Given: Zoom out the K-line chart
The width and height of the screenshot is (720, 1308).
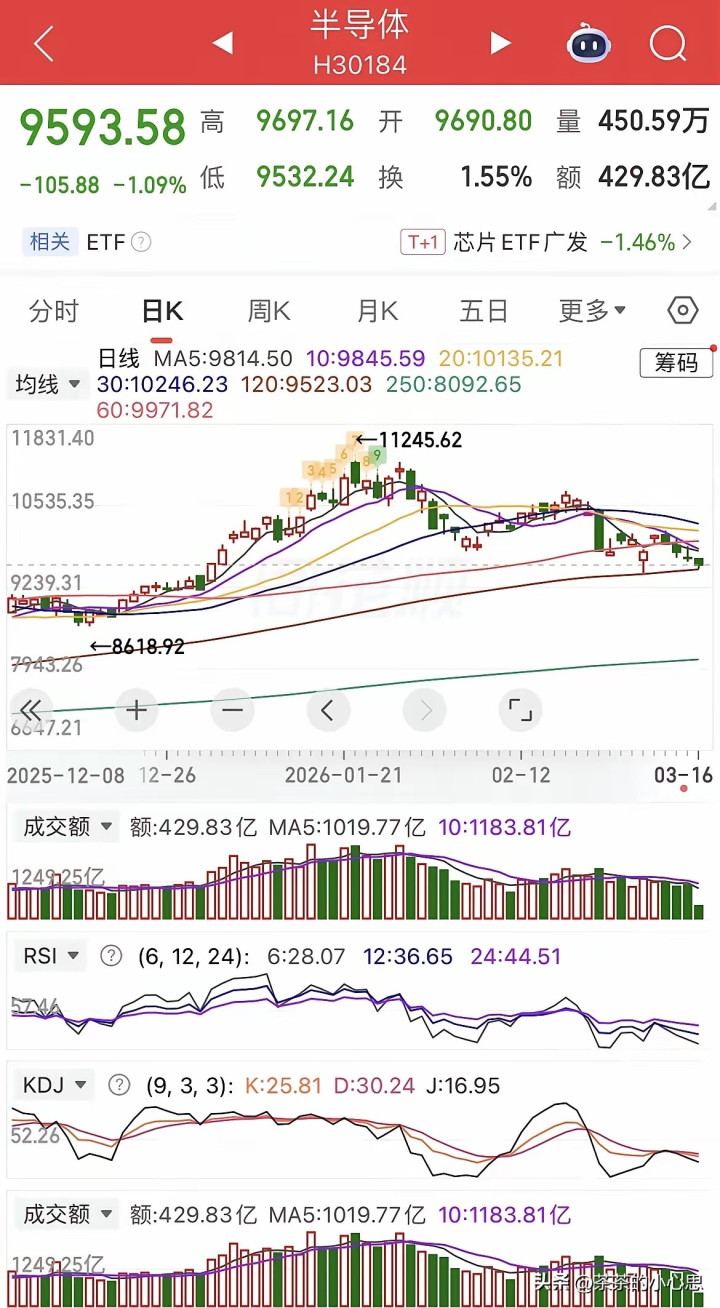Looking at the screenshot, I should [232, 711].
